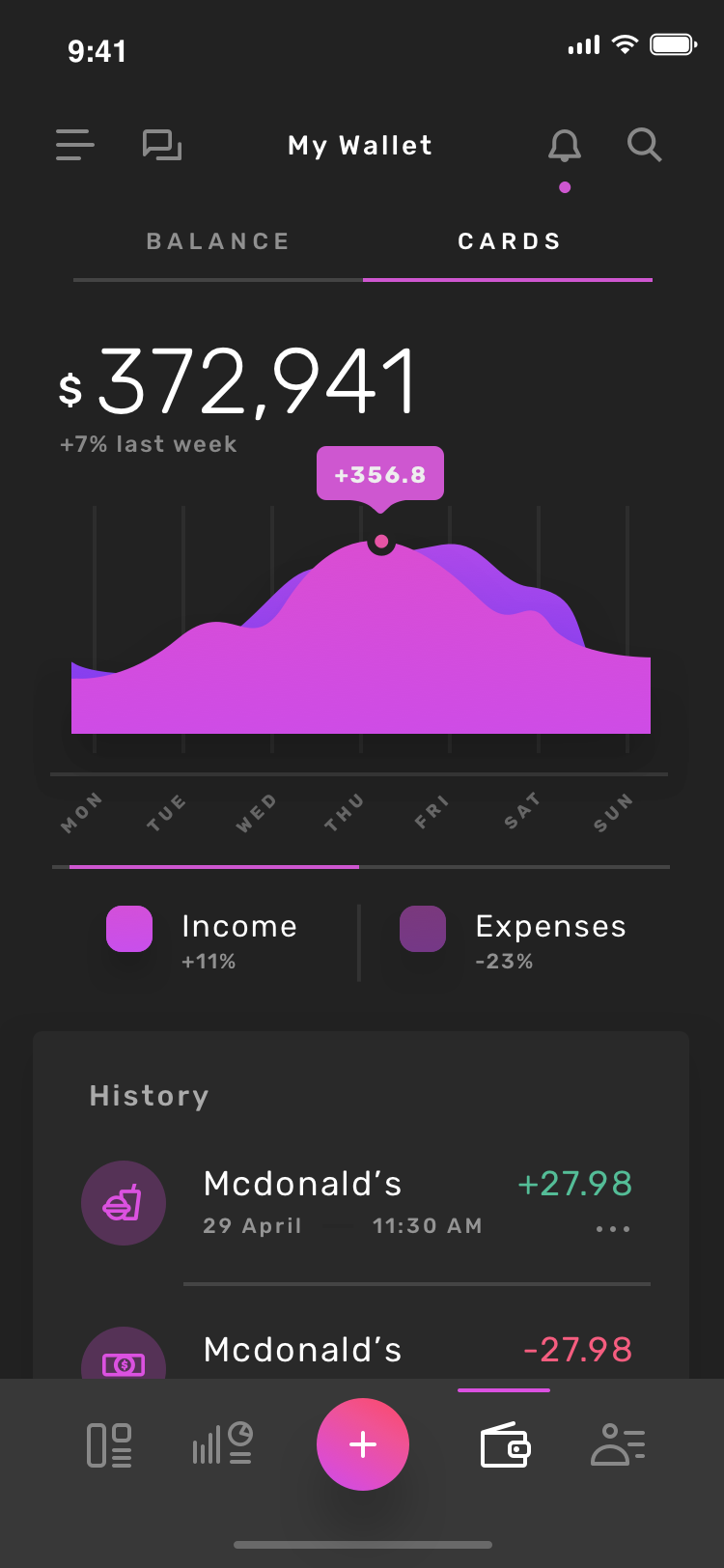Open the chat messages icon

[162, 145]
